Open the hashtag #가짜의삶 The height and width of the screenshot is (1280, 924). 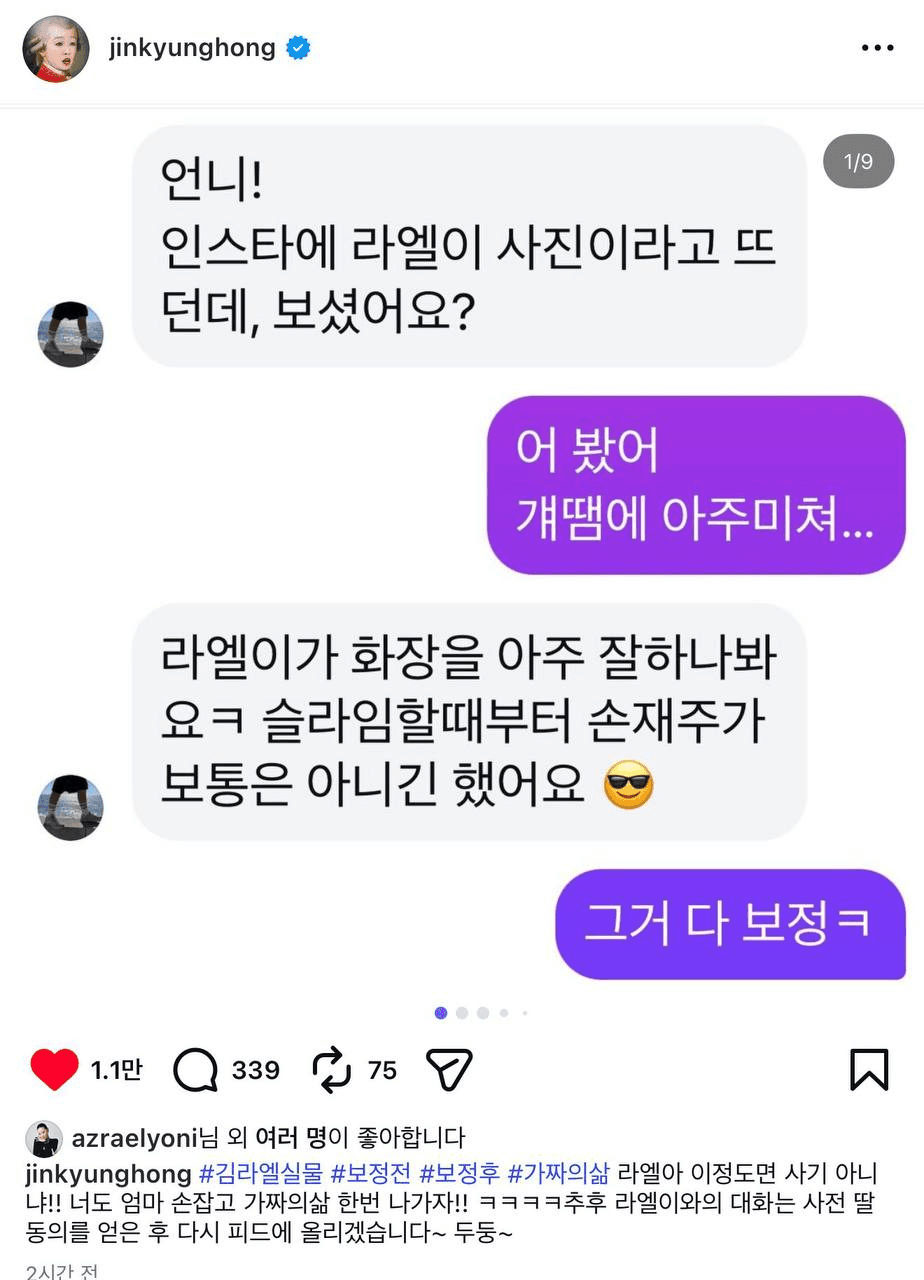558,1173
